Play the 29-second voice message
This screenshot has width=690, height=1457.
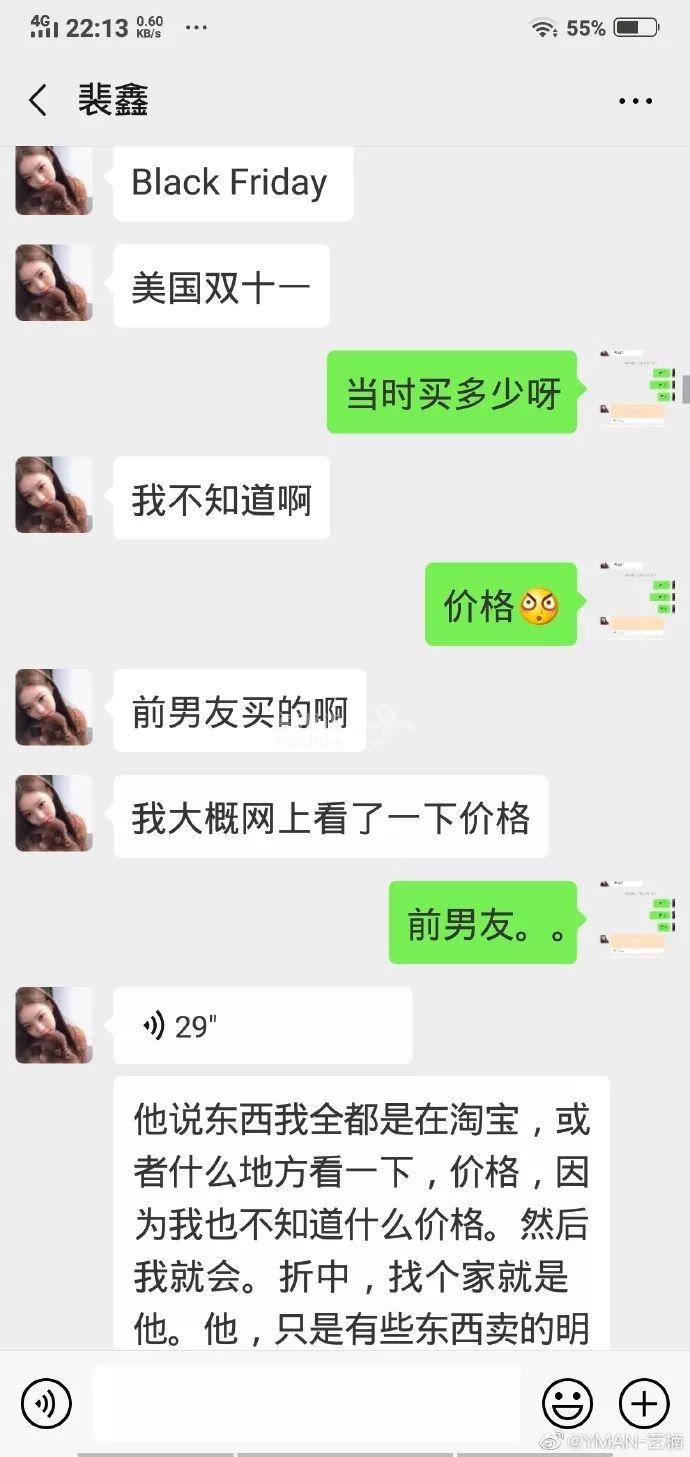click(x=262, y=1026)
